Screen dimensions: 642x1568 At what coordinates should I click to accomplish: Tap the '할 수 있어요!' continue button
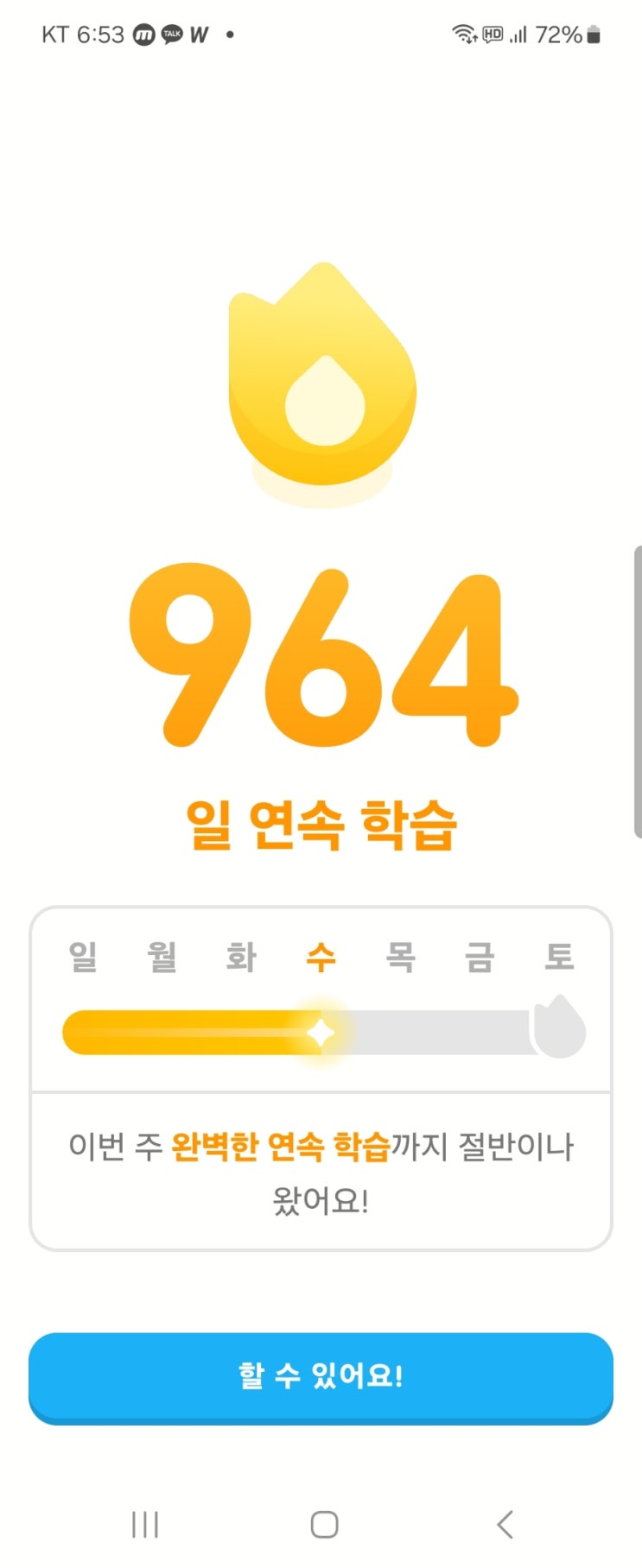321,1377
